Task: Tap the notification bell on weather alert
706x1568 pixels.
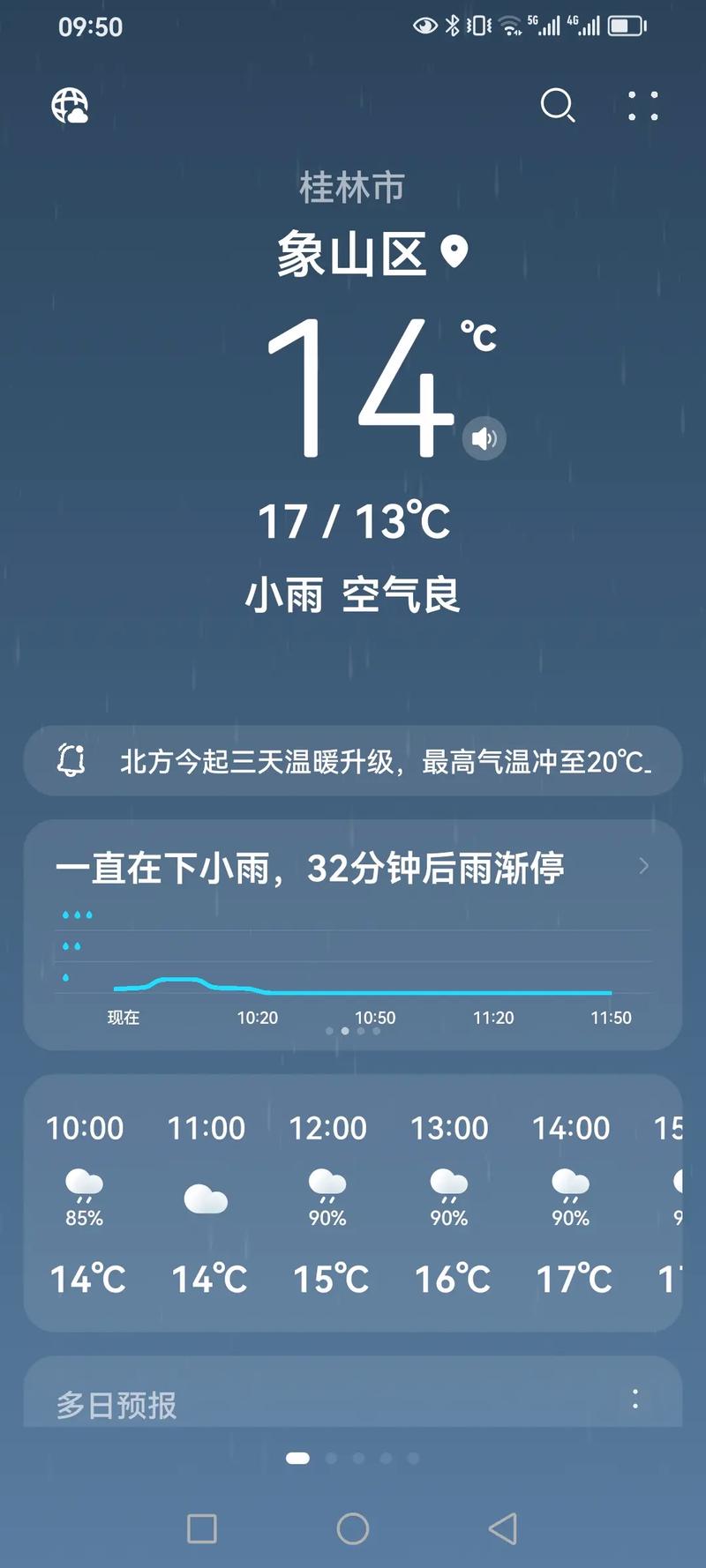Action: click(x=71, y=760)
